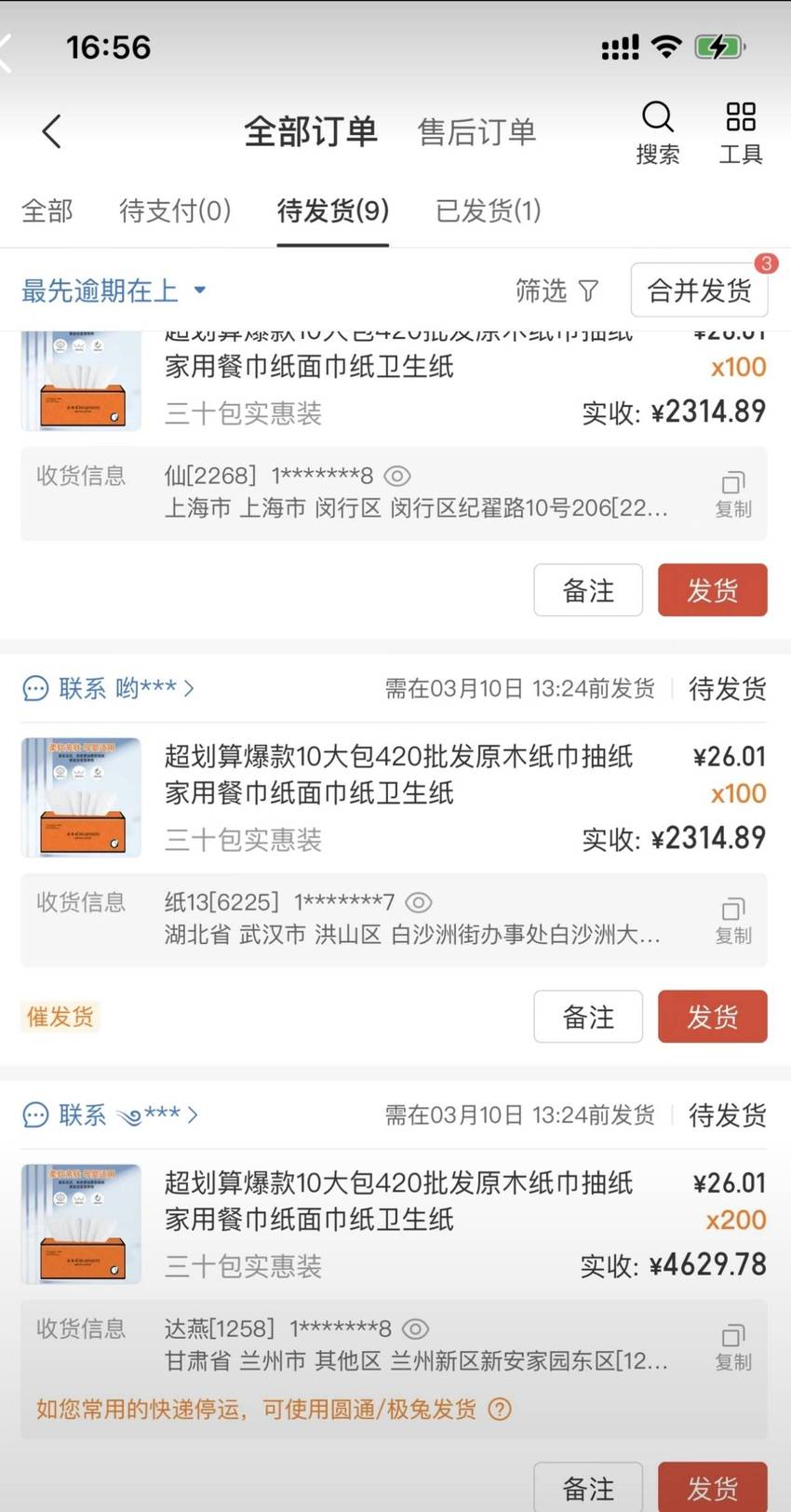
Task: Open help icon beside 圆通/极兔发货 notice
Action: (500, 1409)
